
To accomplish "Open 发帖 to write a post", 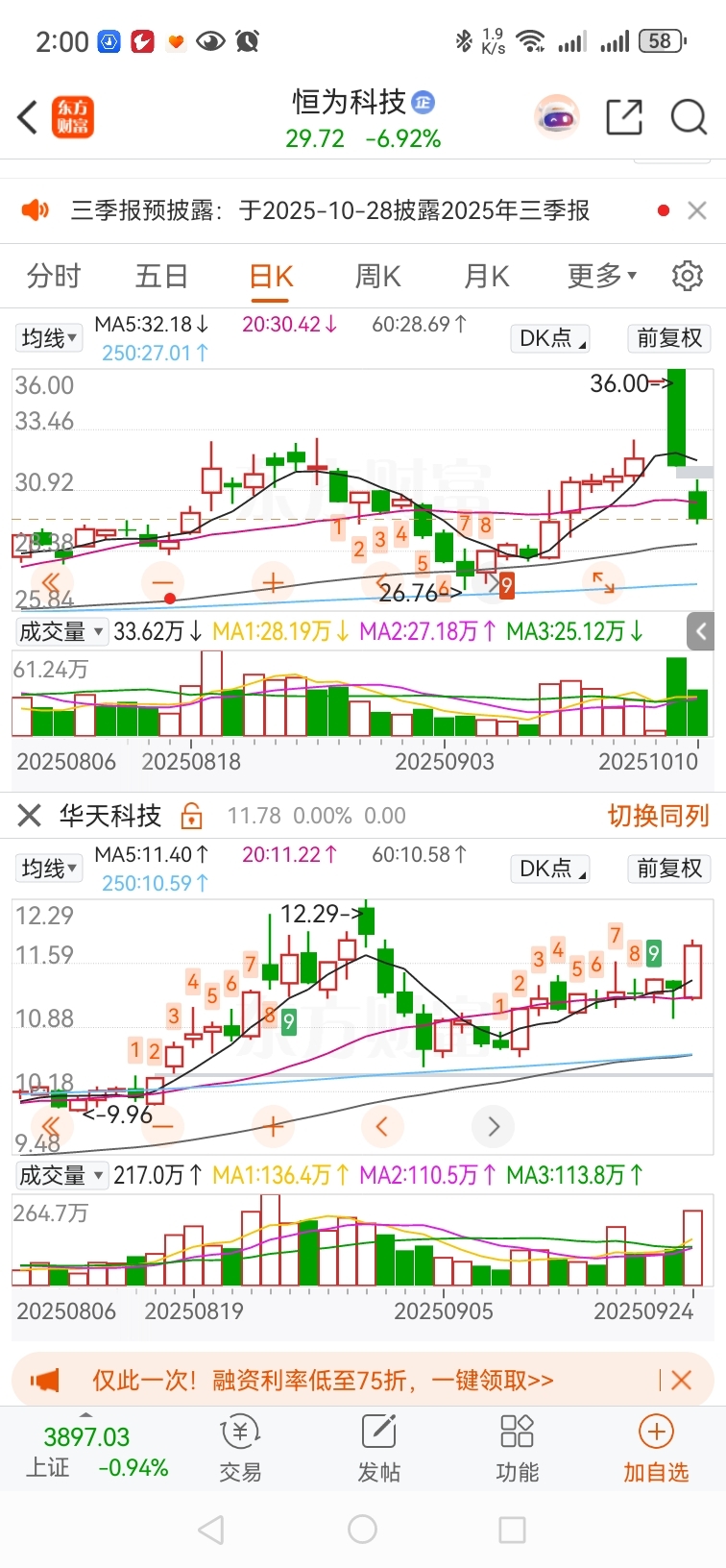I will coord(378,1449).
